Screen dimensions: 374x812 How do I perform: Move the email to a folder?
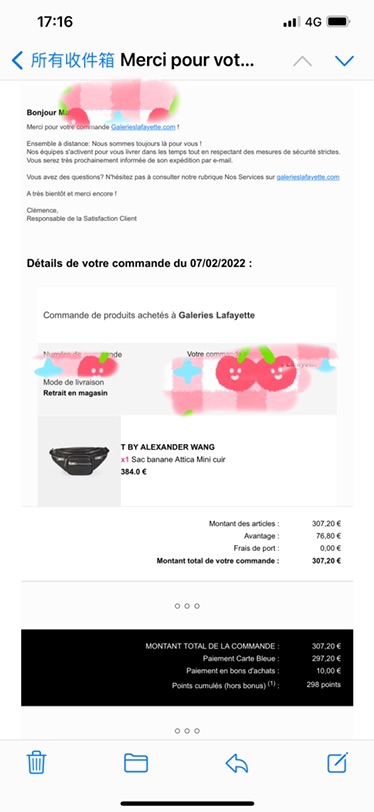pos(136,763)
